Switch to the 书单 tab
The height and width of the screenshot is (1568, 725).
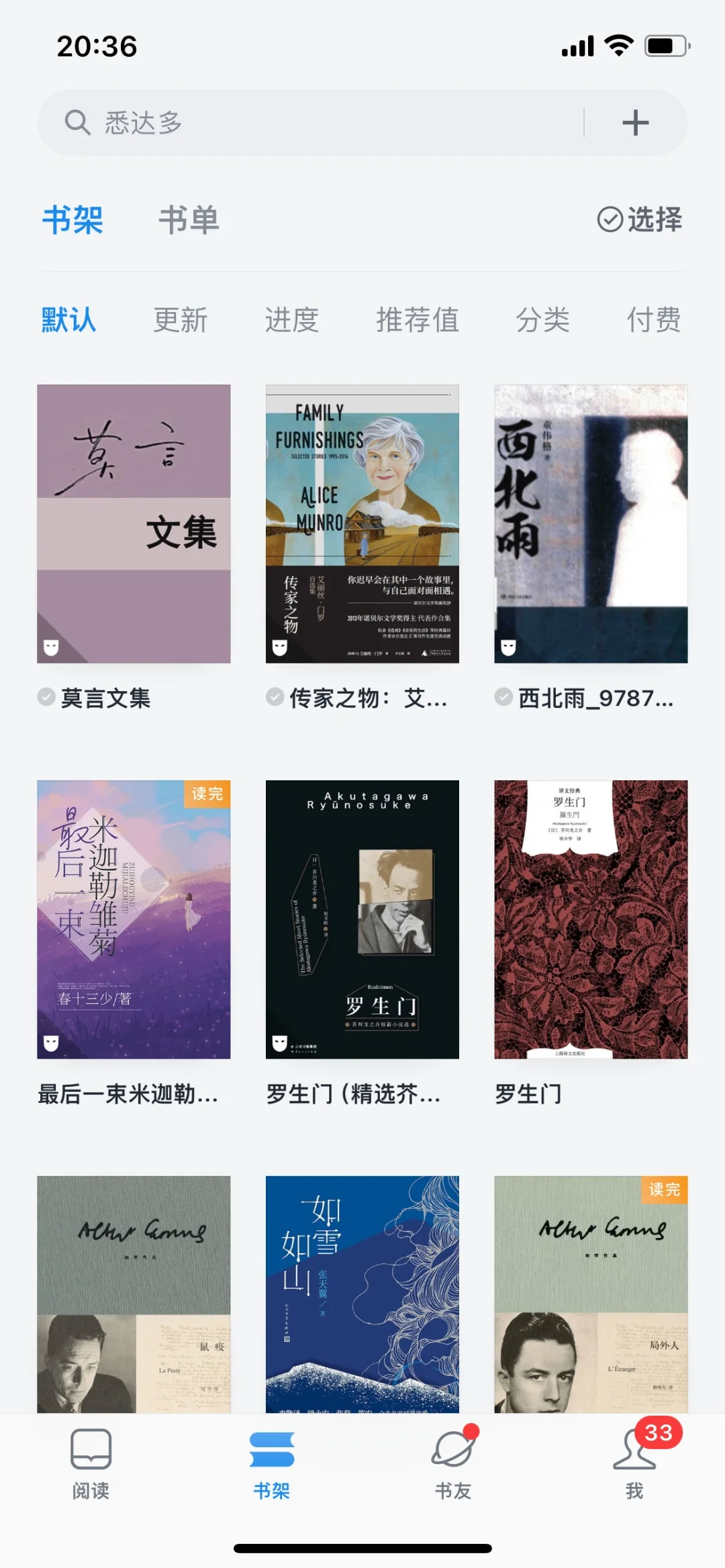coord(189,219)
